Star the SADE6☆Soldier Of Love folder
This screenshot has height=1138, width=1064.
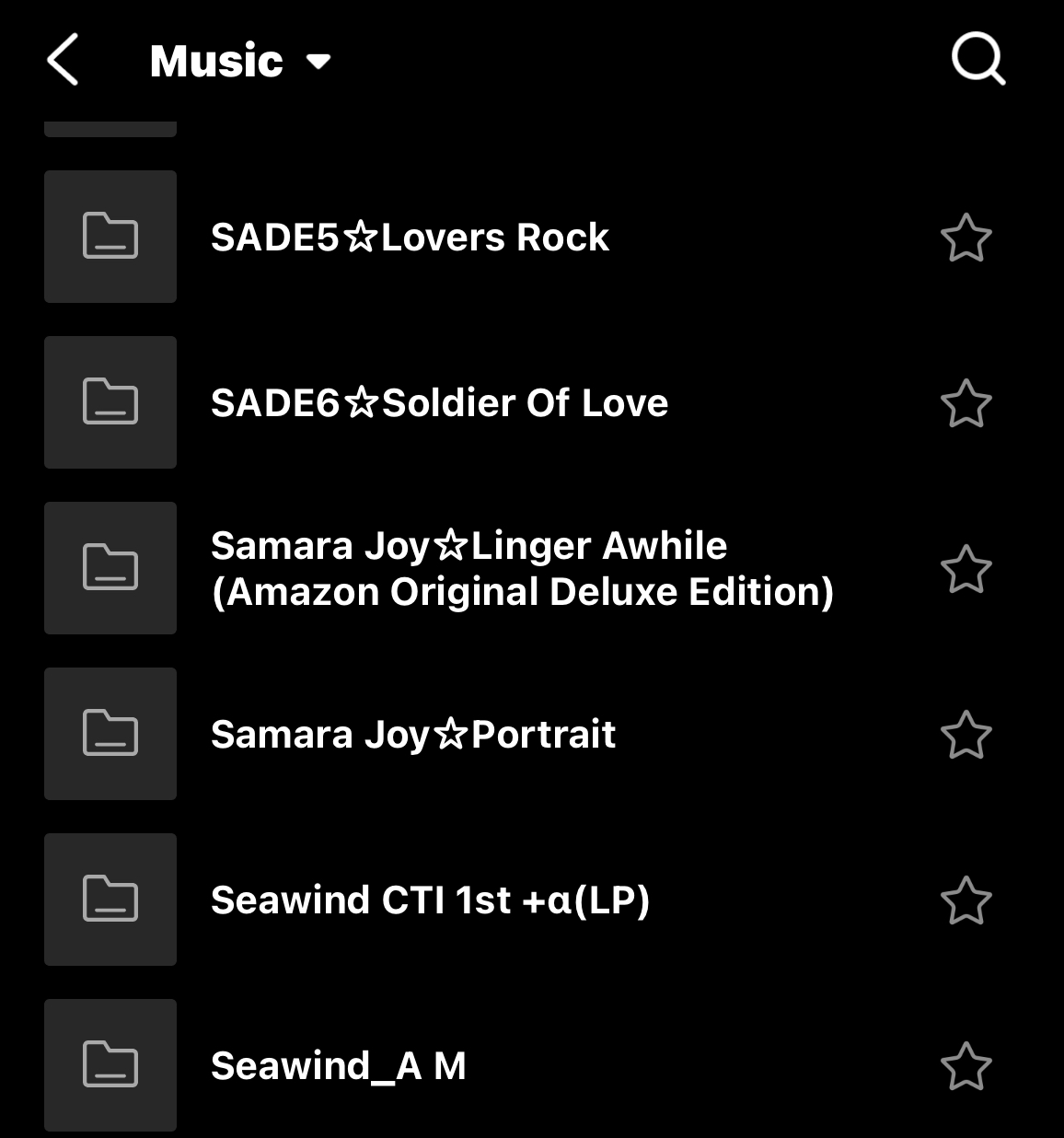coord(966,403)
